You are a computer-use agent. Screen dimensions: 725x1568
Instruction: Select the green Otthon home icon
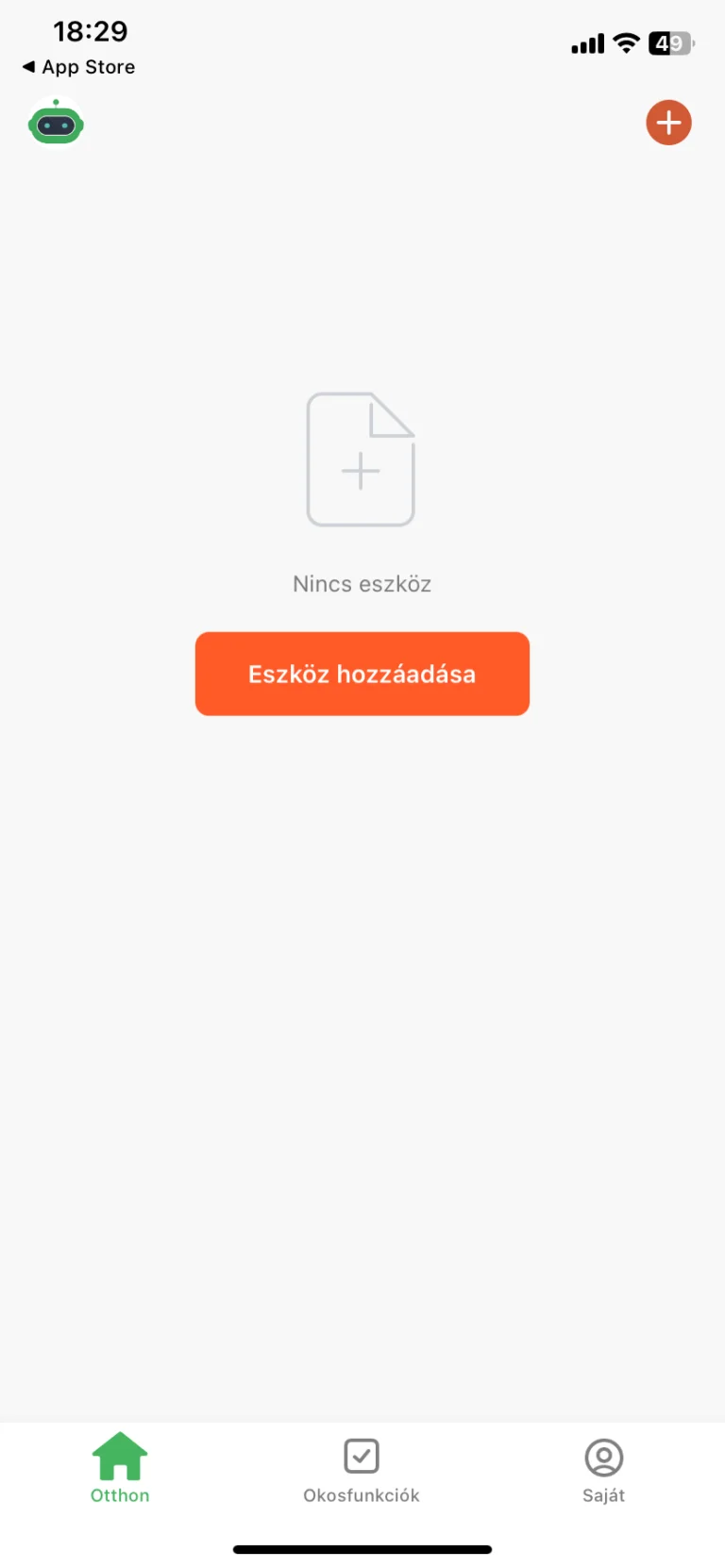119,1454
